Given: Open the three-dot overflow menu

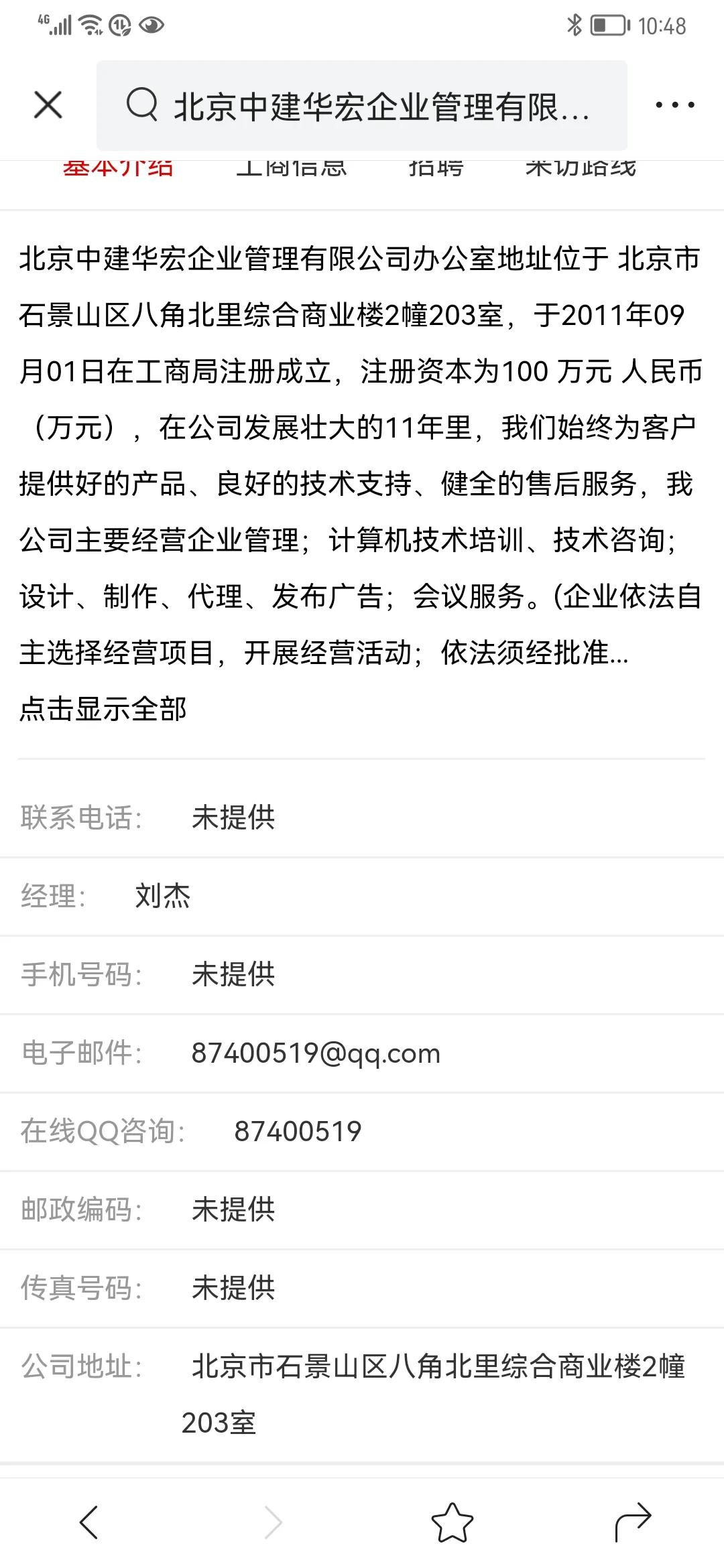Looking at the screenshot, I should point(674,105).
